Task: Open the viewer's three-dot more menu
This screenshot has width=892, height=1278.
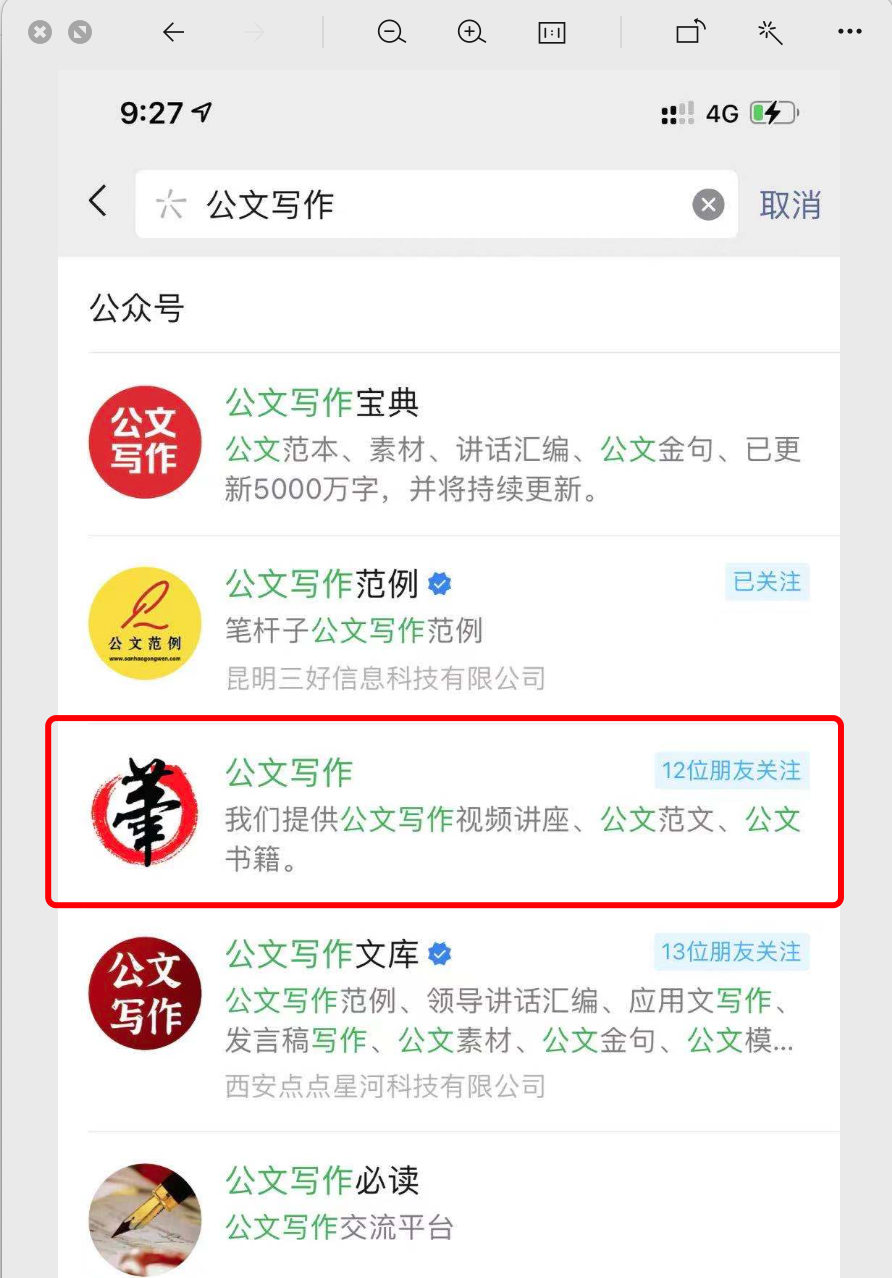Action: tap(849, 32)
